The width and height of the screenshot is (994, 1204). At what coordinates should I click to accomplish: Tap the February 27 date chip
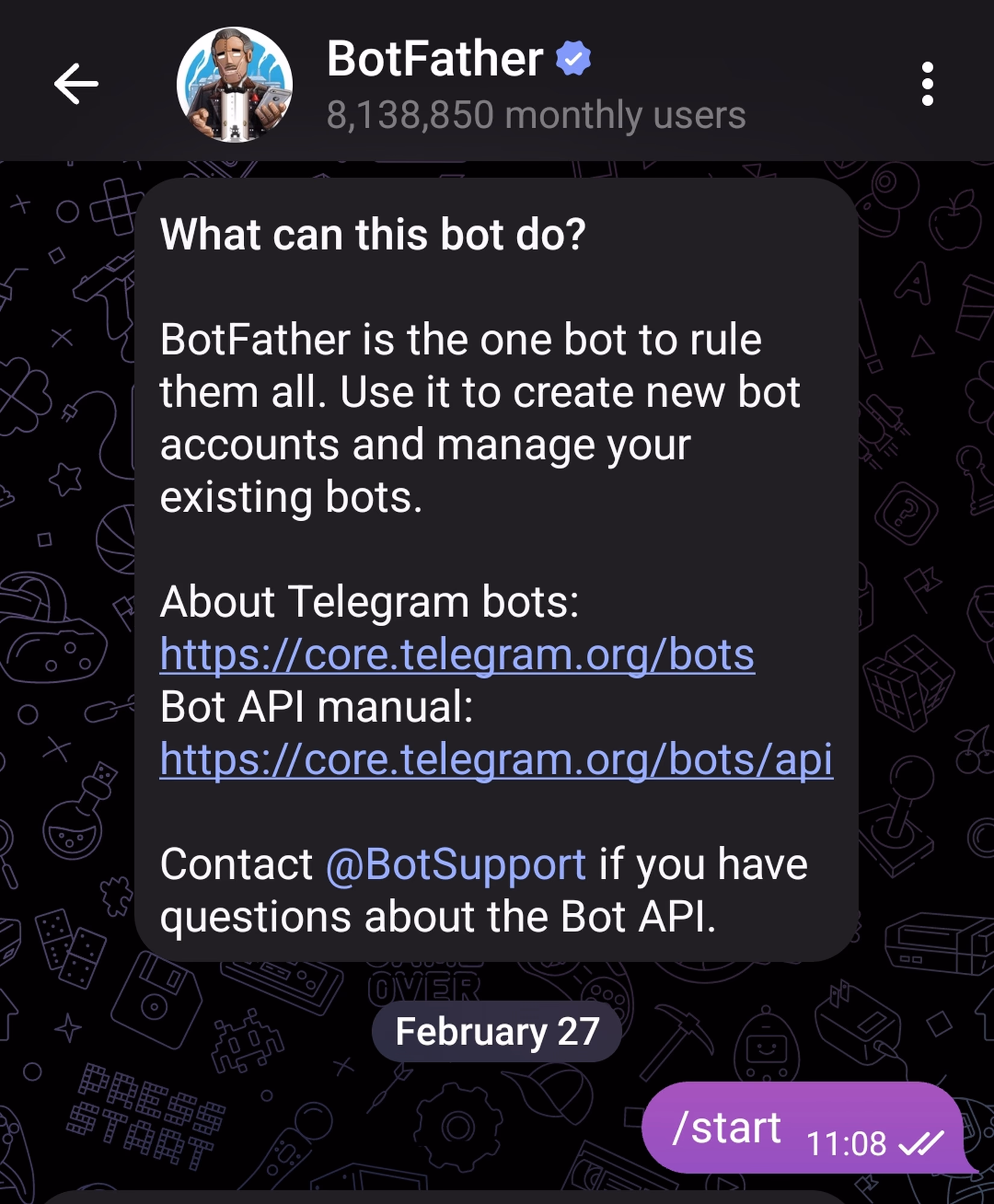click(497, 1031)
